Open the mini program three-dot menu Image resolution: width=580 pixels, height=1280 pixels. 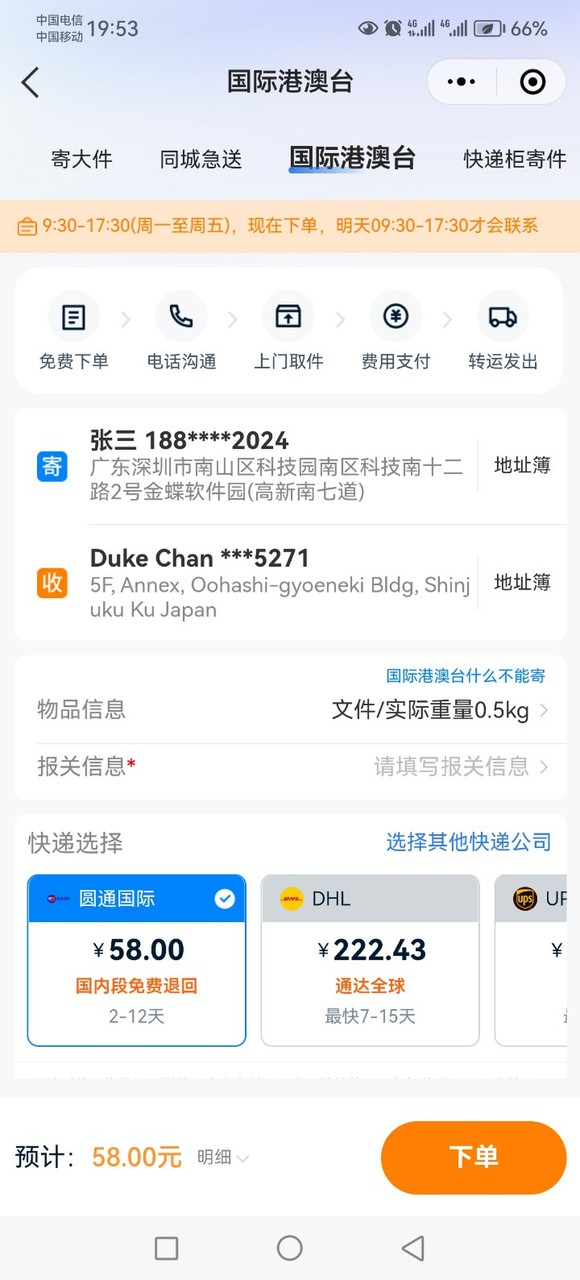[461, 82]
